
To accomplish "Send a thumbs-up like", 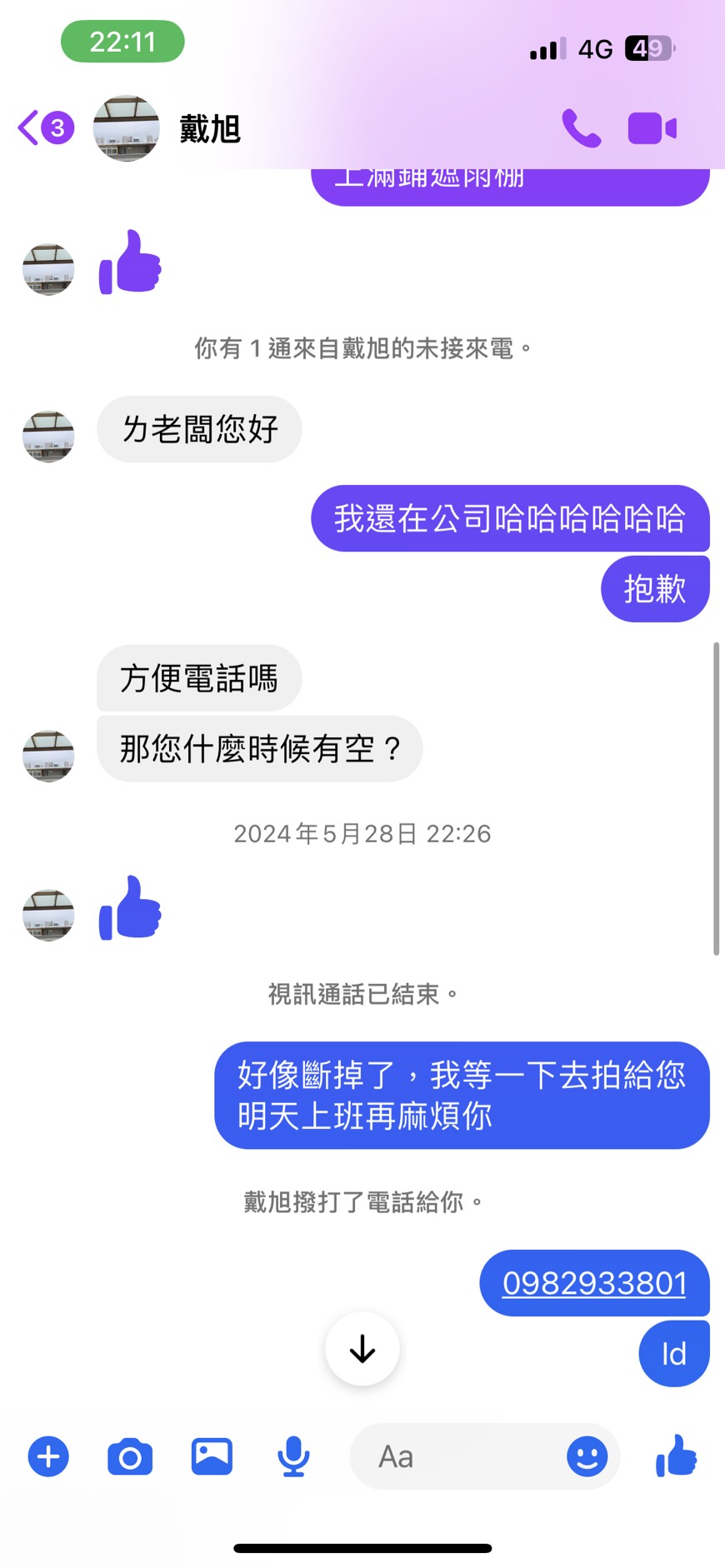I will (676, 1456).
